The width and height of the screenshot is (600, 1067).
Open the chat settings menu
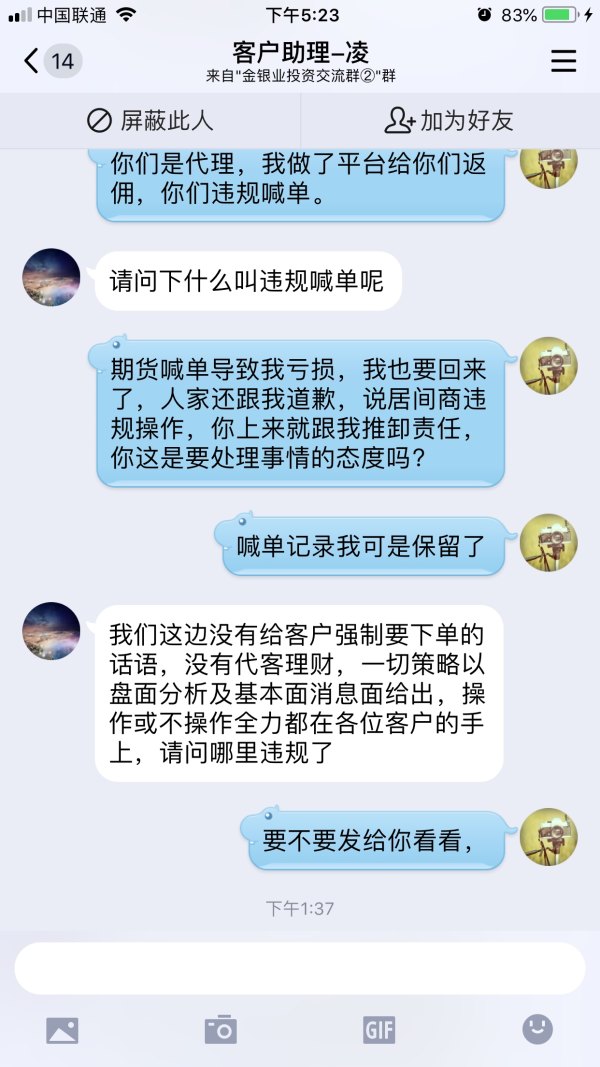tap(564, 61)
